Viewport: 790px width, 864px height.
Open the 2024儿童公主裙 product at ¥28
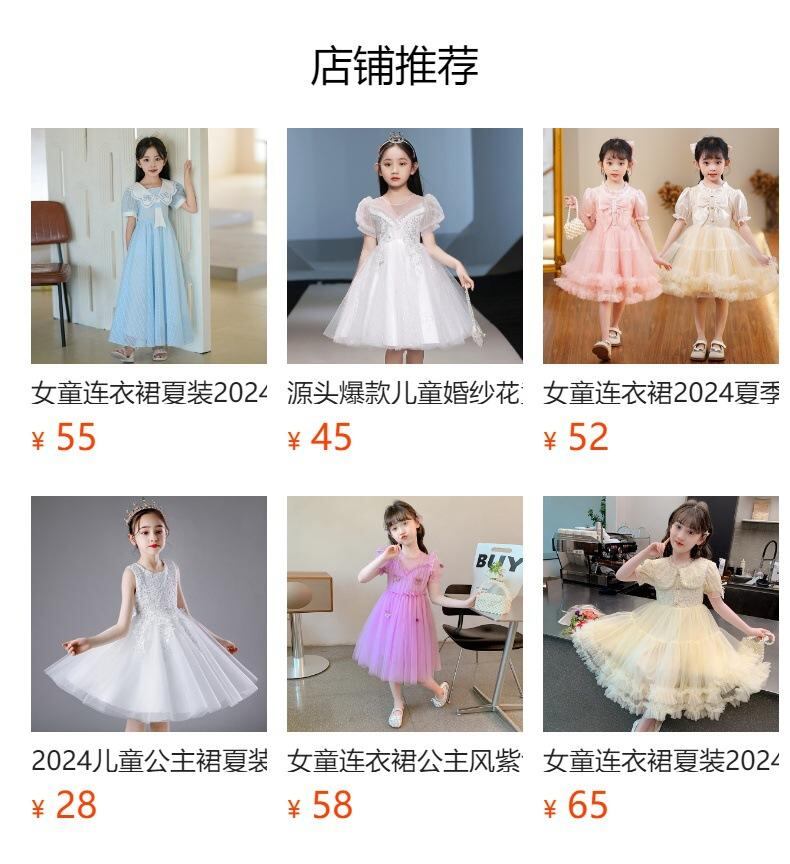coord(149,614)
